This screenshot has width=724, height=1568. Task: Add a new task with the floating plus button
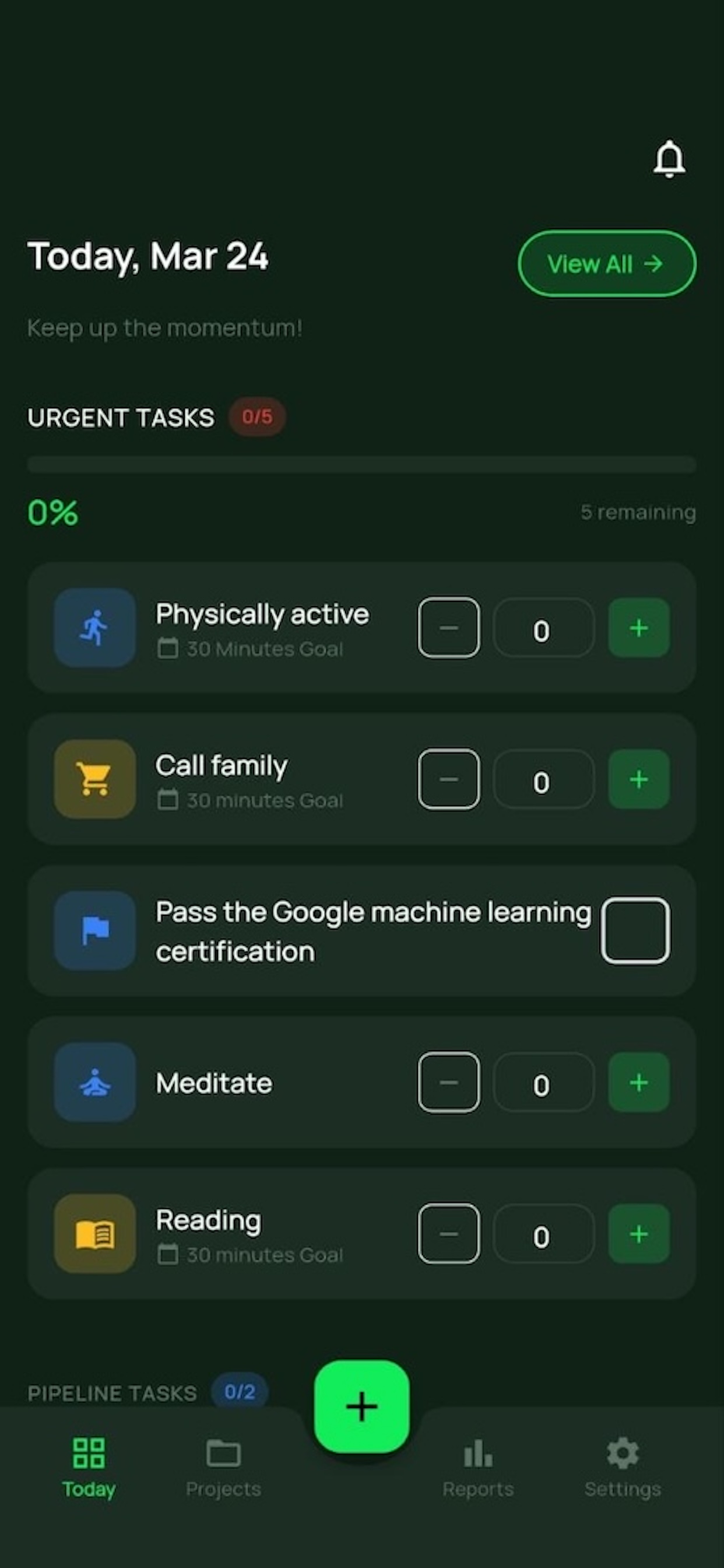361,1406
